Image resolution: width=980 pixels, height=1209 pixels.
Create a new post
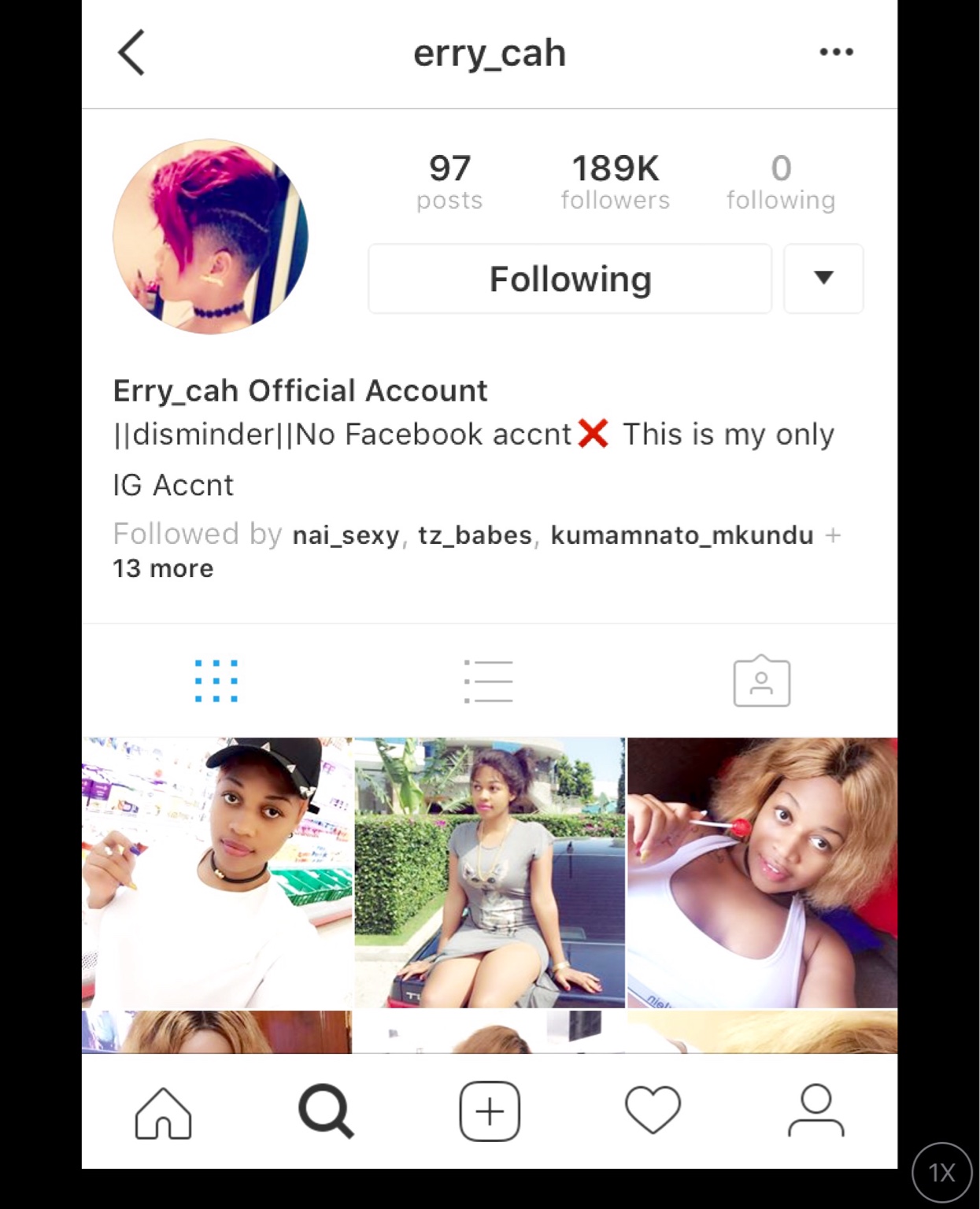pyautogui.click(x=490, y=1111)
